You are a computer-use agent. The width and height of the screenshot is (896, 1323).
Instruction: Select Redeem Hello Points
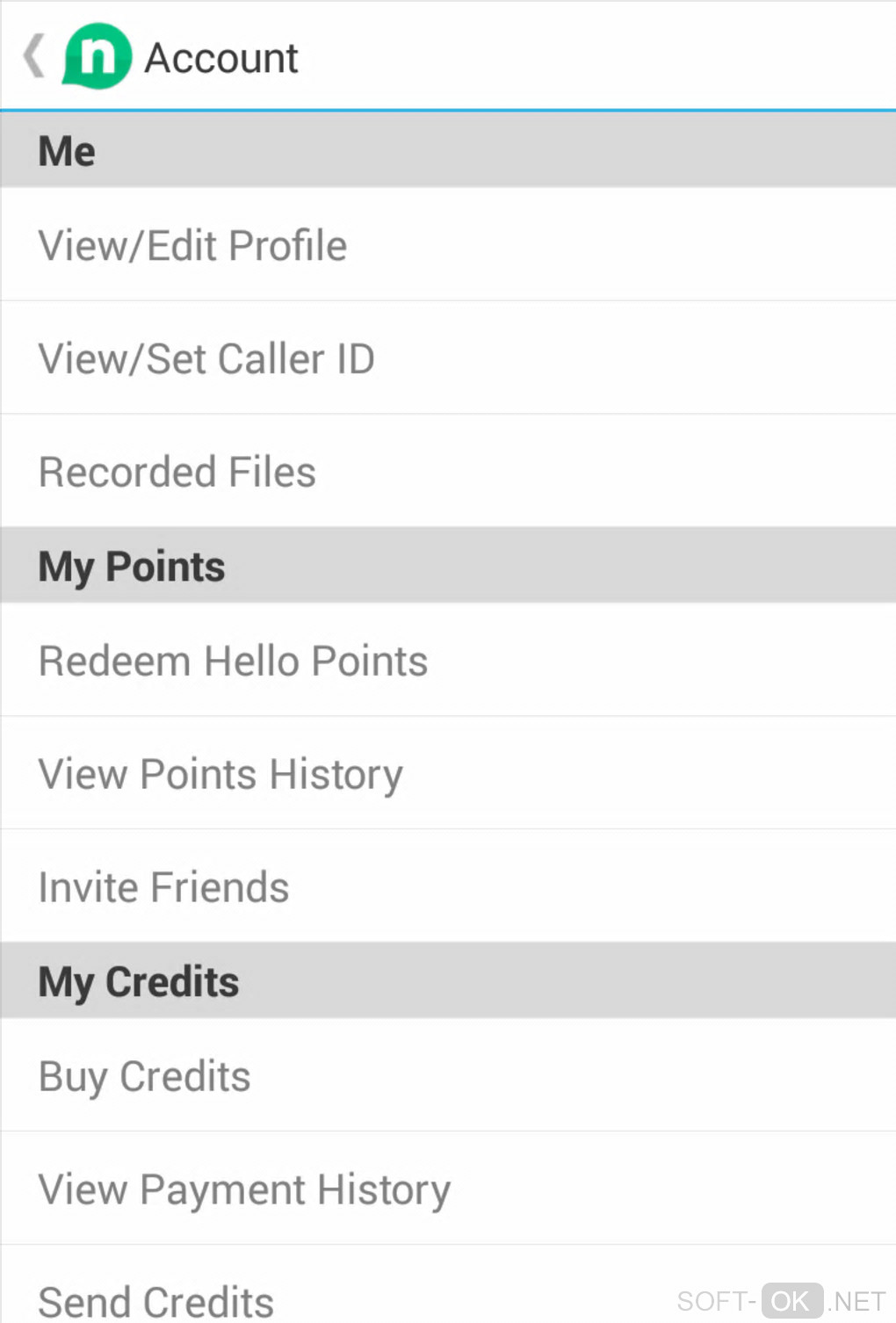pos(234,661)
